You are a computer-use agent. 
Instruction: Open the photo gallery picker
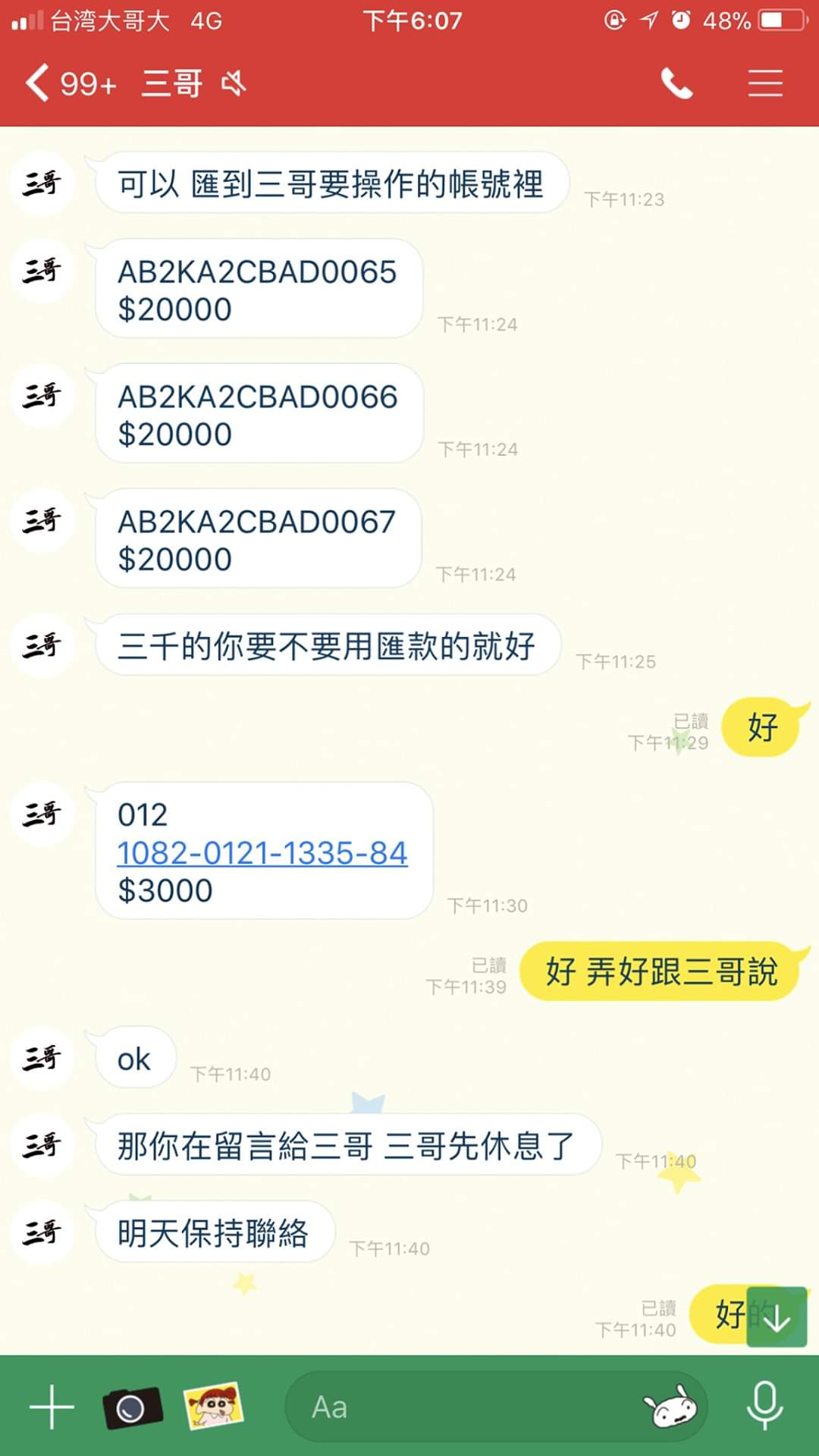pyautogui.click(x=214, y=1405)
